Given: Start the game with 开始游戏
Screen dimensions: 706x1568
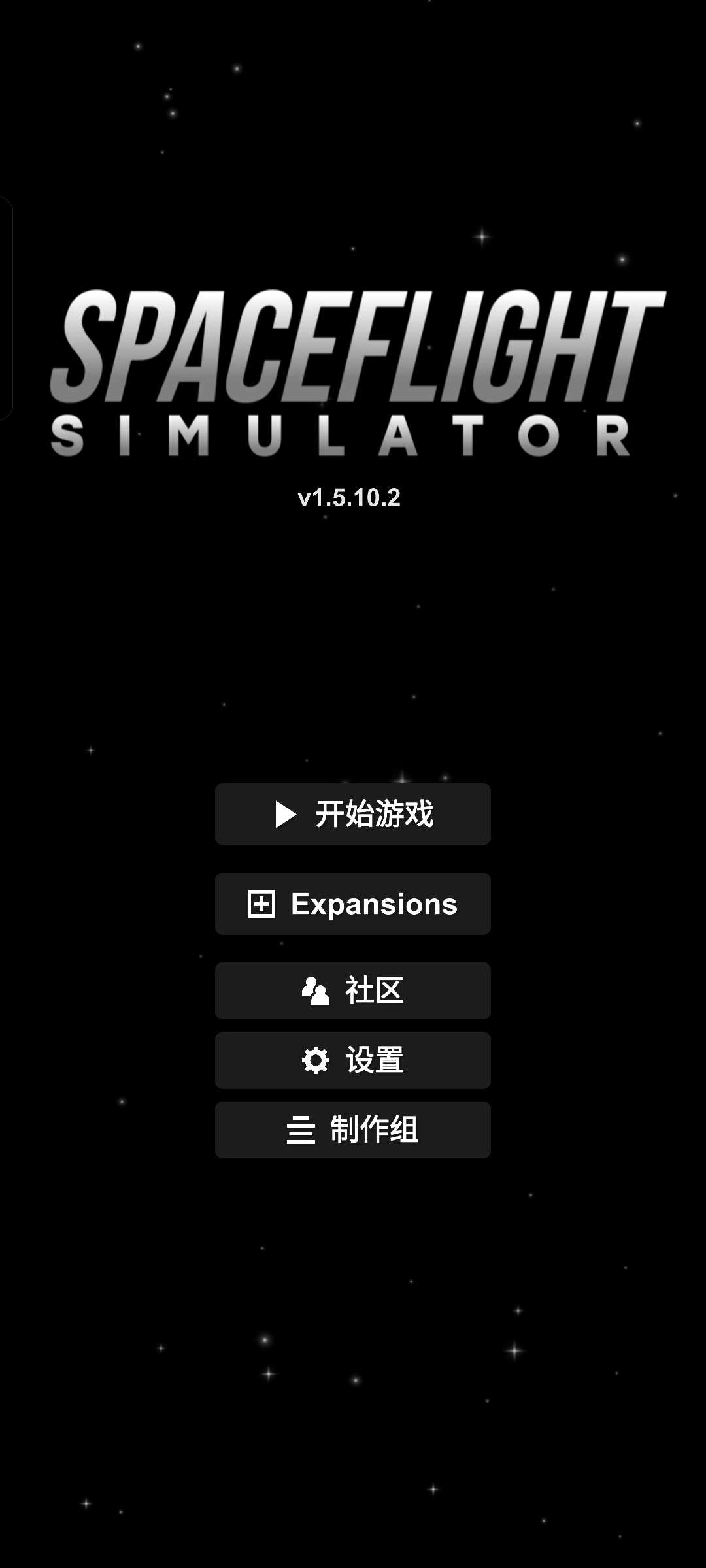Looking at the screenshot, I should pyautogui.click(x=353, y=814).
